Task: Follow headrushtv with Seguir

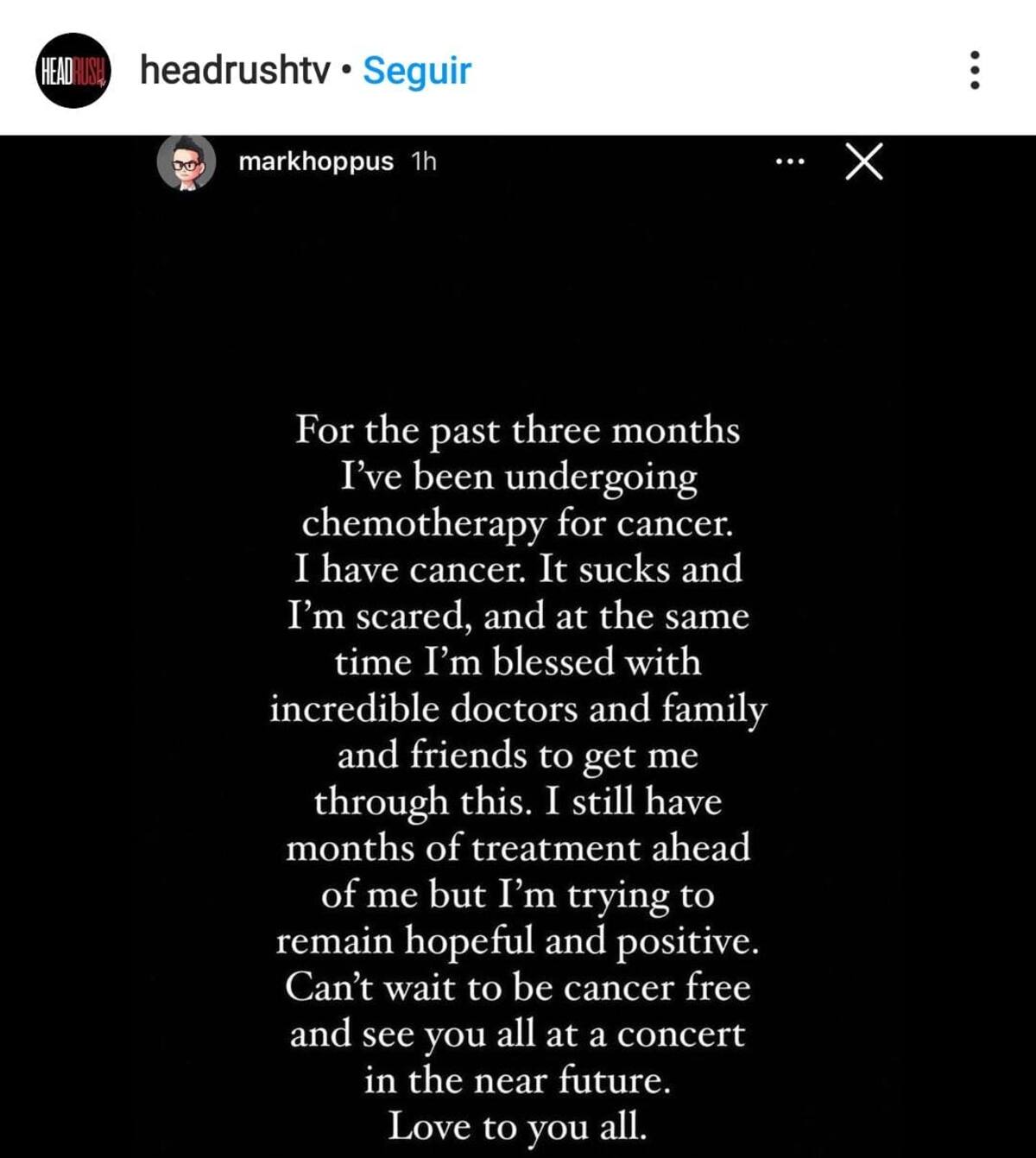Action: [x=417, y=70]
